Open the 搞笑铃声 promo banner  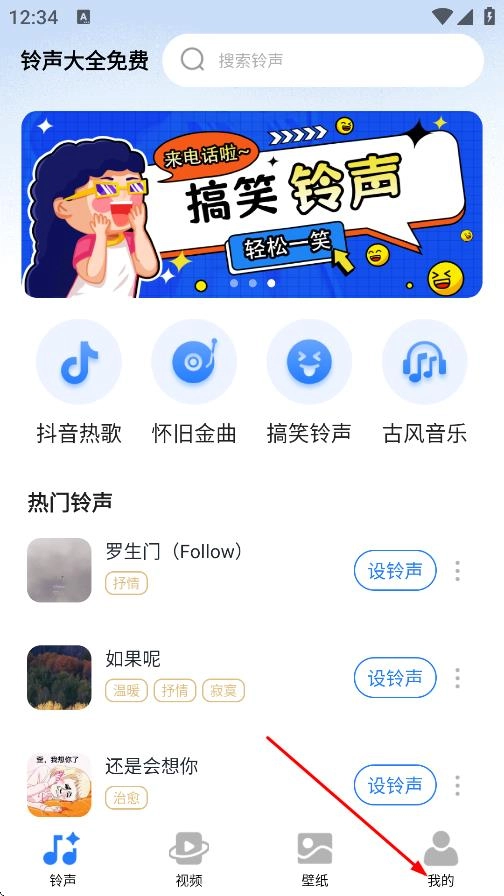pos(252,205)
